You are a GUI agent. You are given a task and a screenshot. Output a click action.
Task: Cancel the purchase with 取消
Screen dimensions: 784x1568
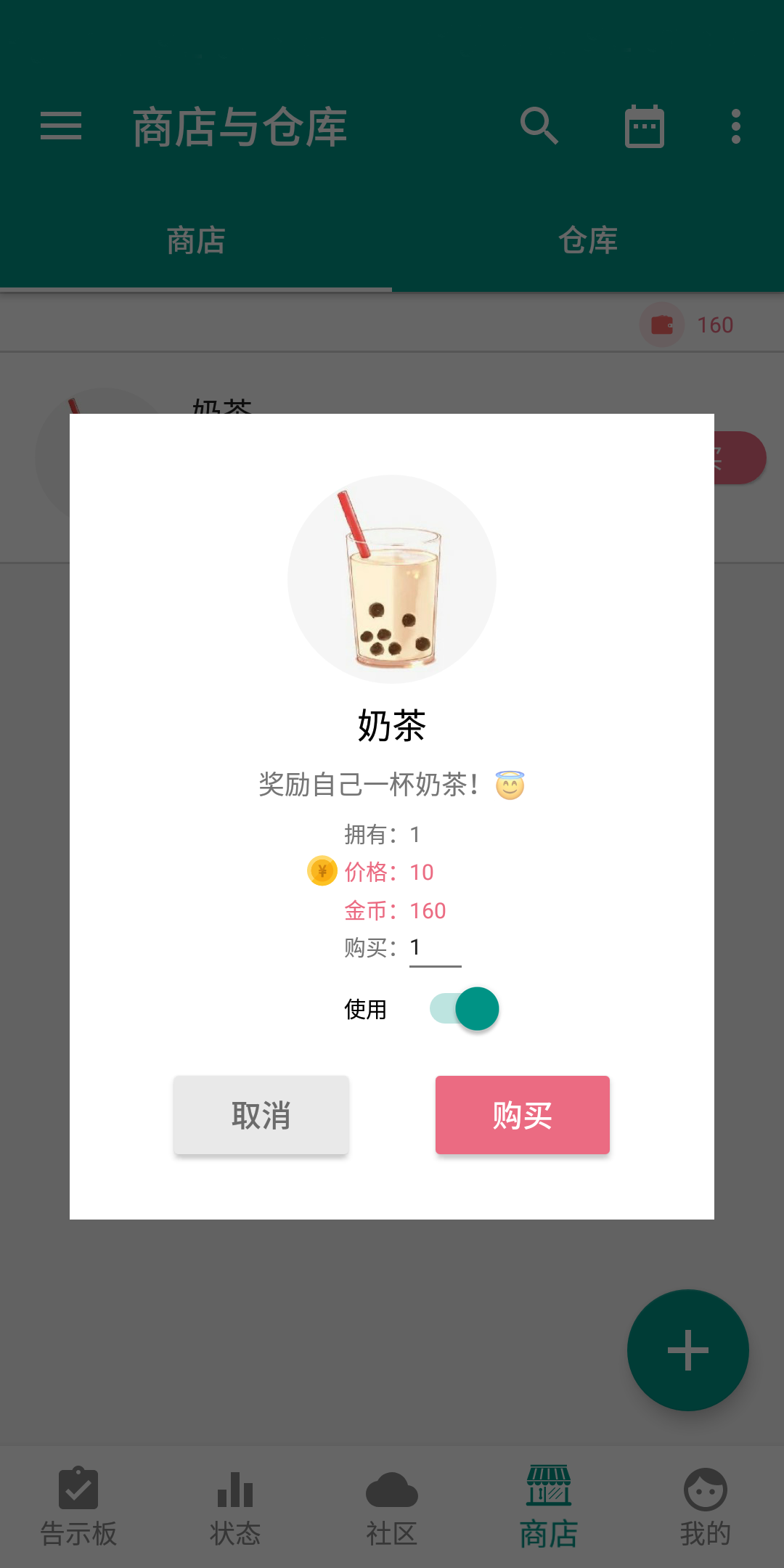[x=261, y=1114]
